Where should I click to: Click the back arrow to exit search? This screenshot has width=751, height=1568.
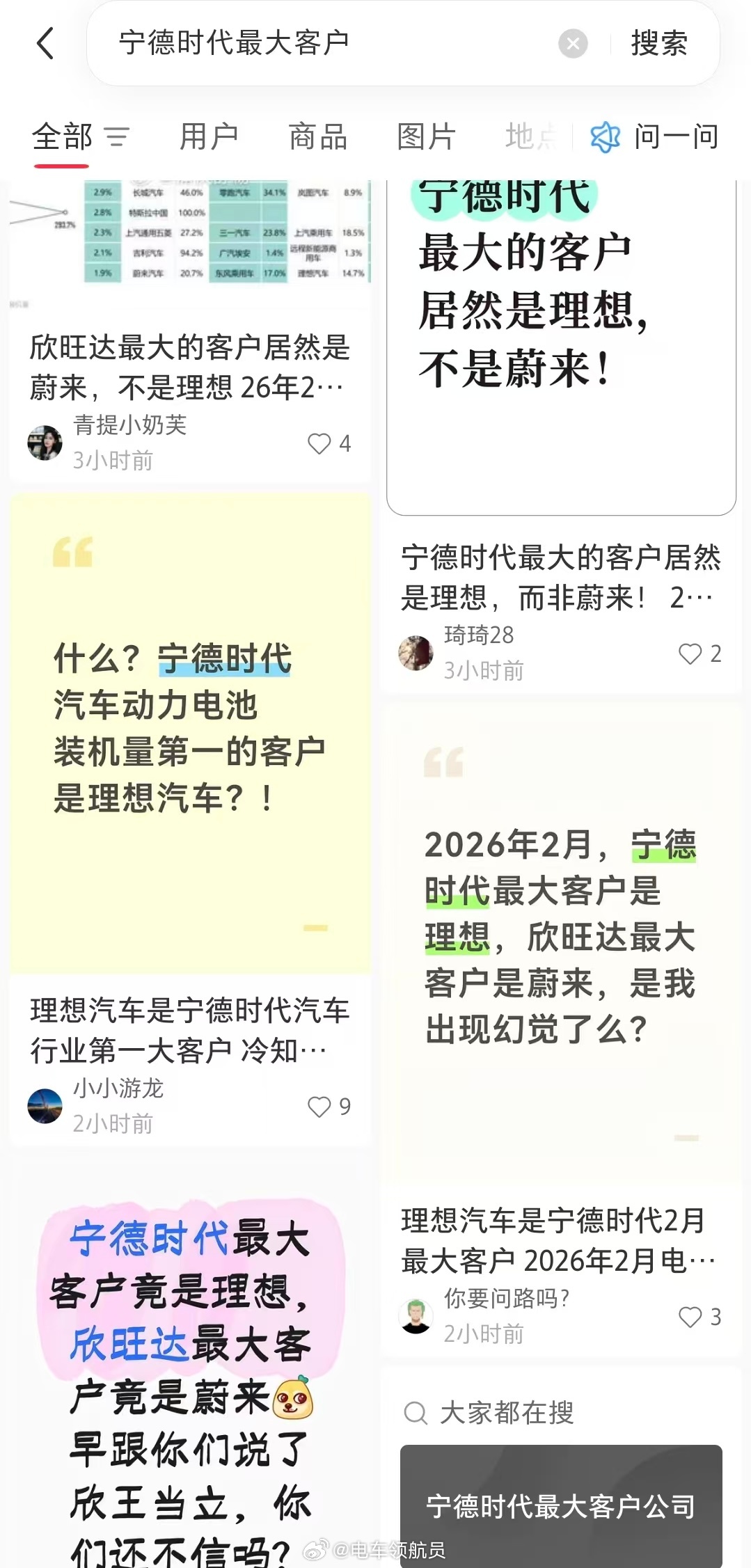click(46, 43)
